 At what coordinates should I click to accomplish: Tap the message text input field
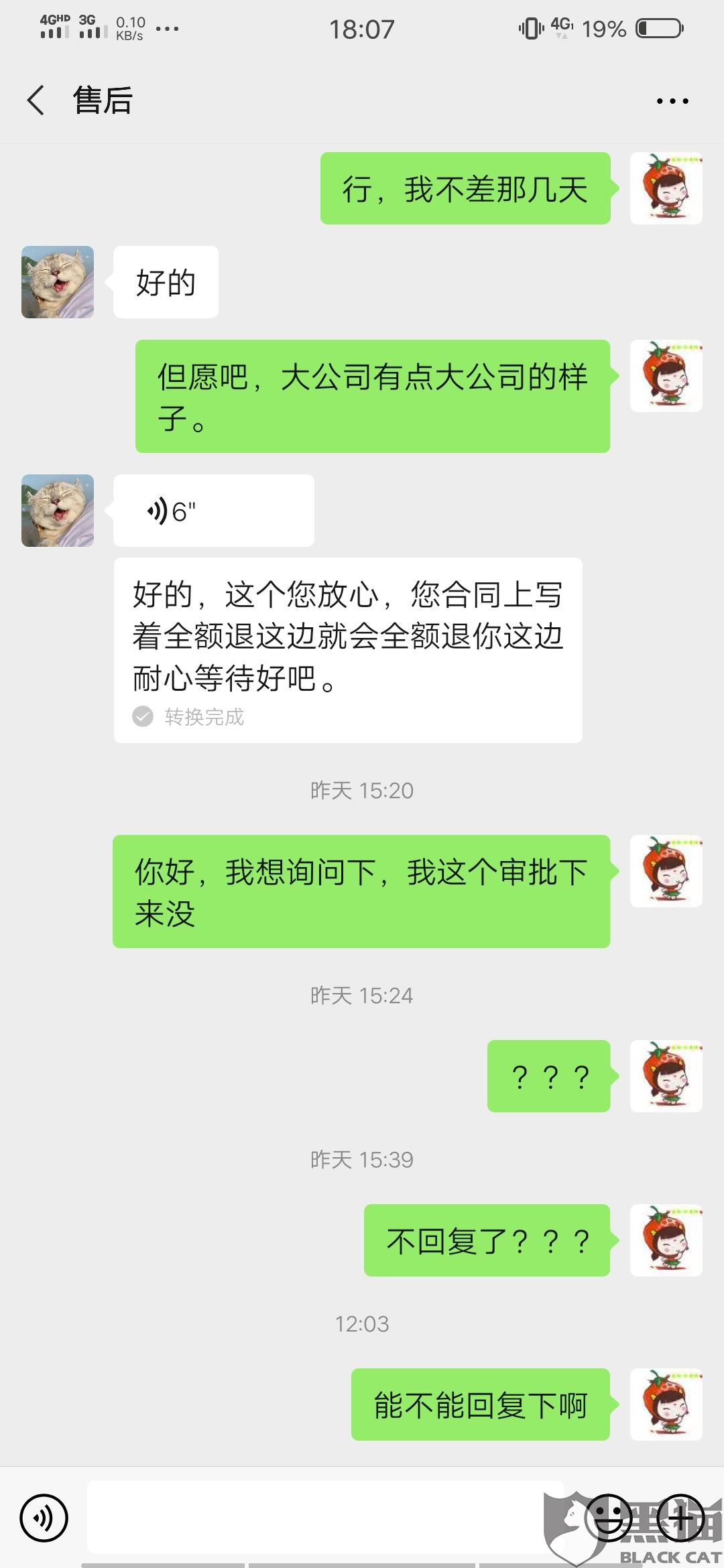tap(325, 1518)
